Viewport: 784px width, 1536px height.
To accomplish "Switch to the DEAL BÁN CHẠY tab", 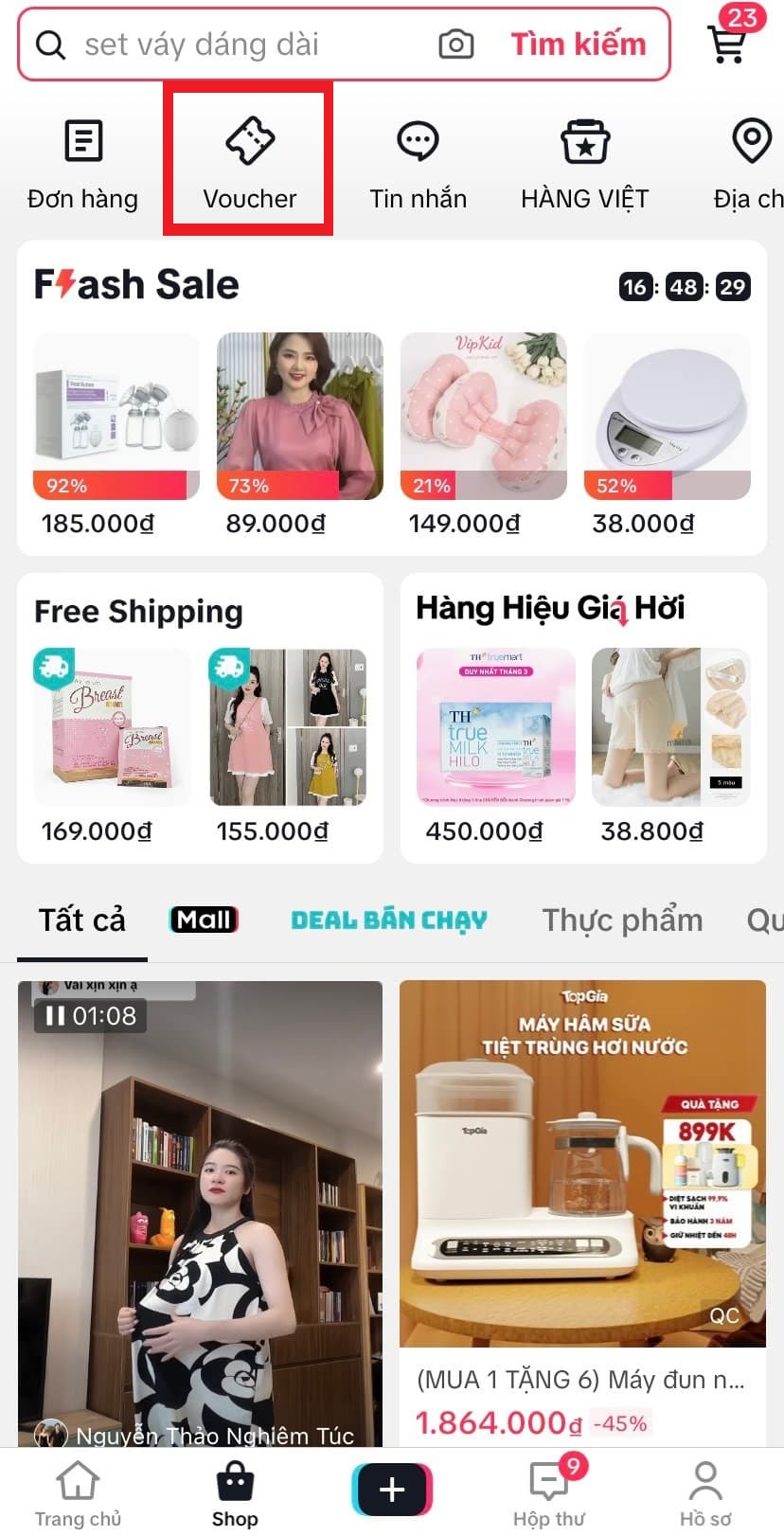I will 388,920.
